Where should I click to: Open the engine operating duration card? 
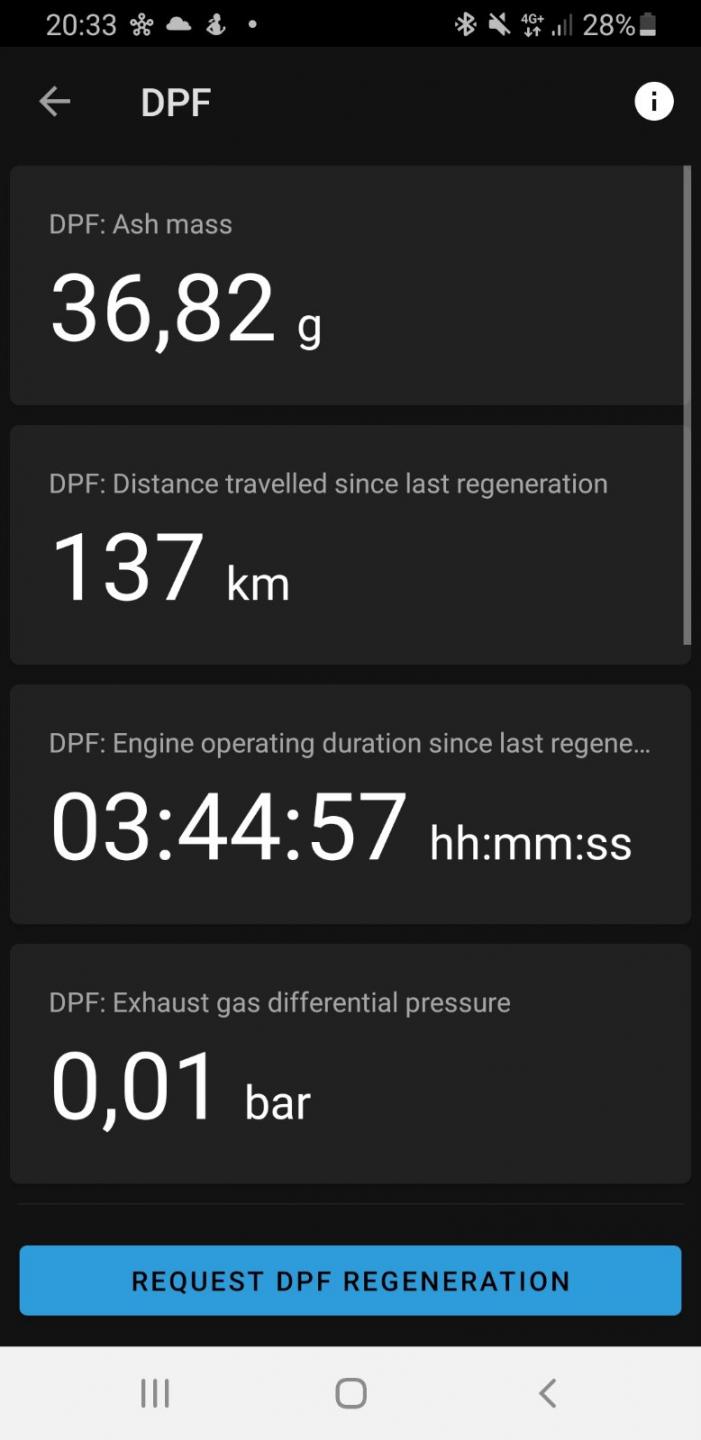pyautogui.click(x=350, y=804)
